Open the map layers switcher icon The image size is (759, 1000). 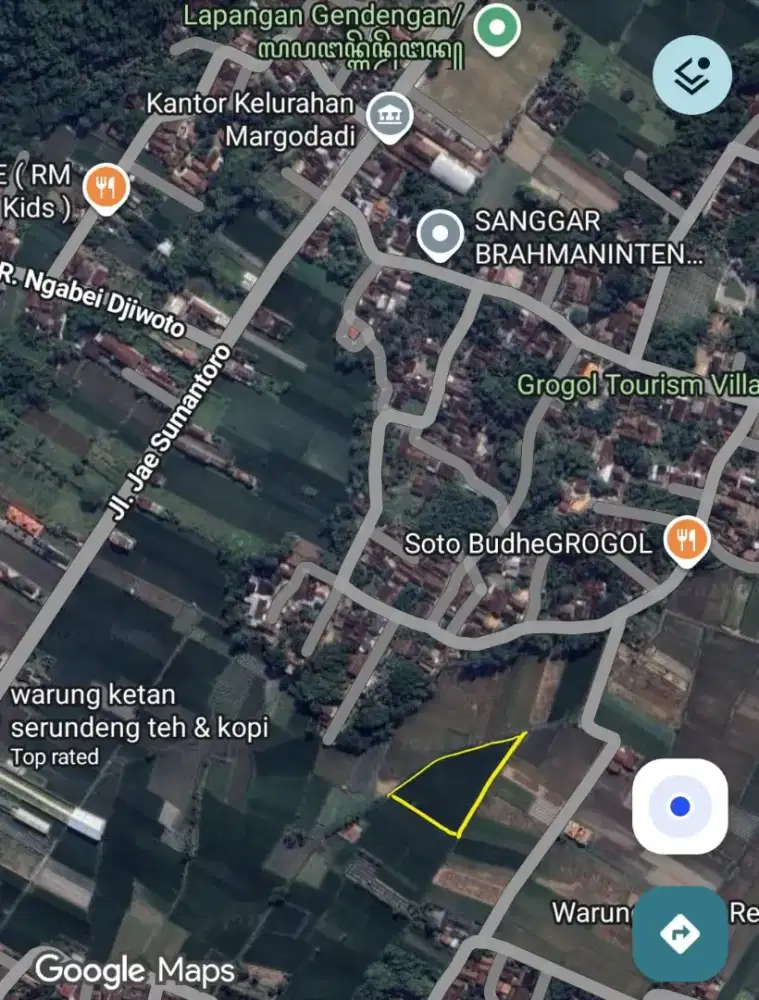coord(690,72)
